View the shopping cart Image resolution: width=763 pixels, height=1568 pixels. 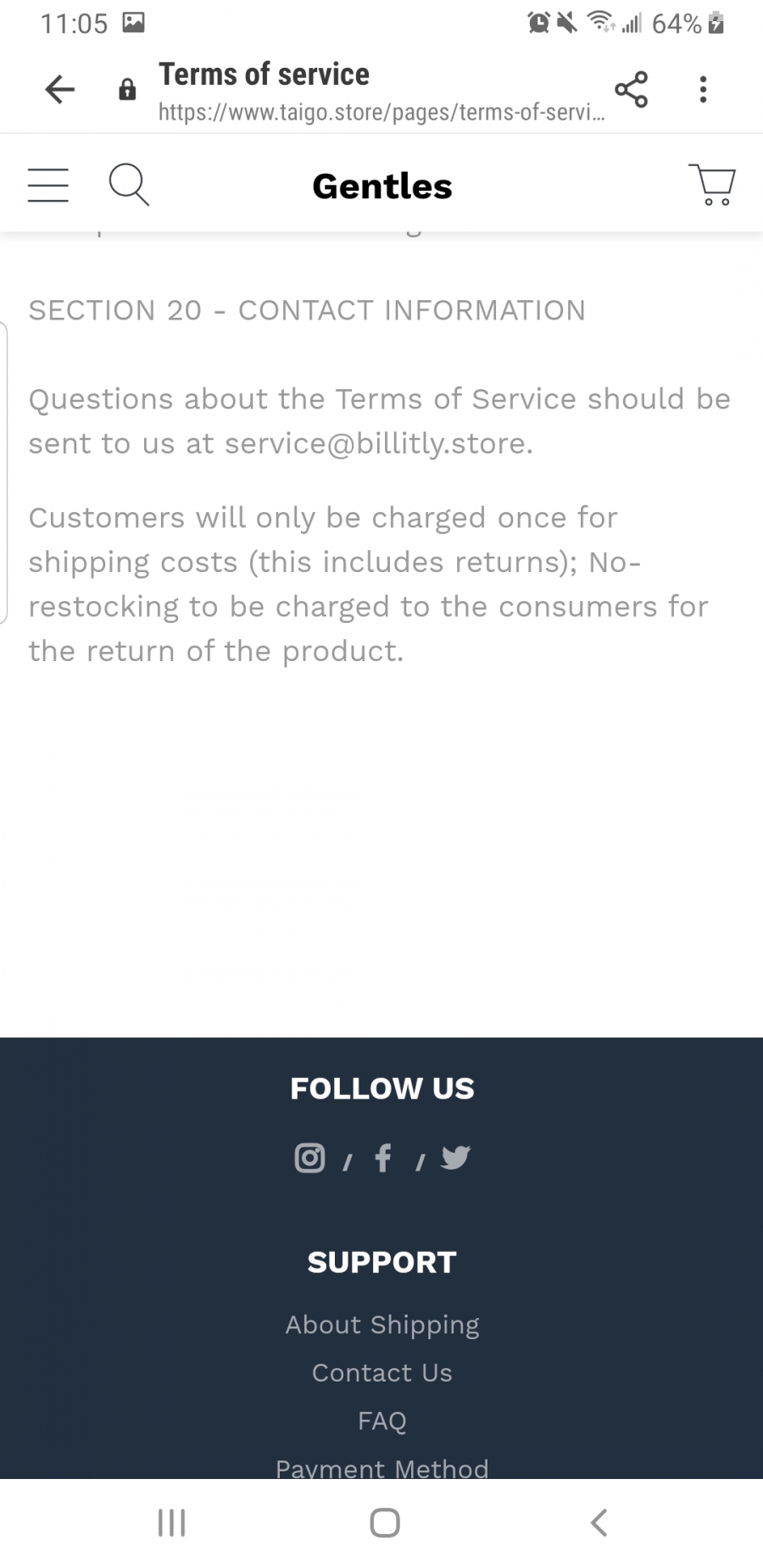point(713,184)
